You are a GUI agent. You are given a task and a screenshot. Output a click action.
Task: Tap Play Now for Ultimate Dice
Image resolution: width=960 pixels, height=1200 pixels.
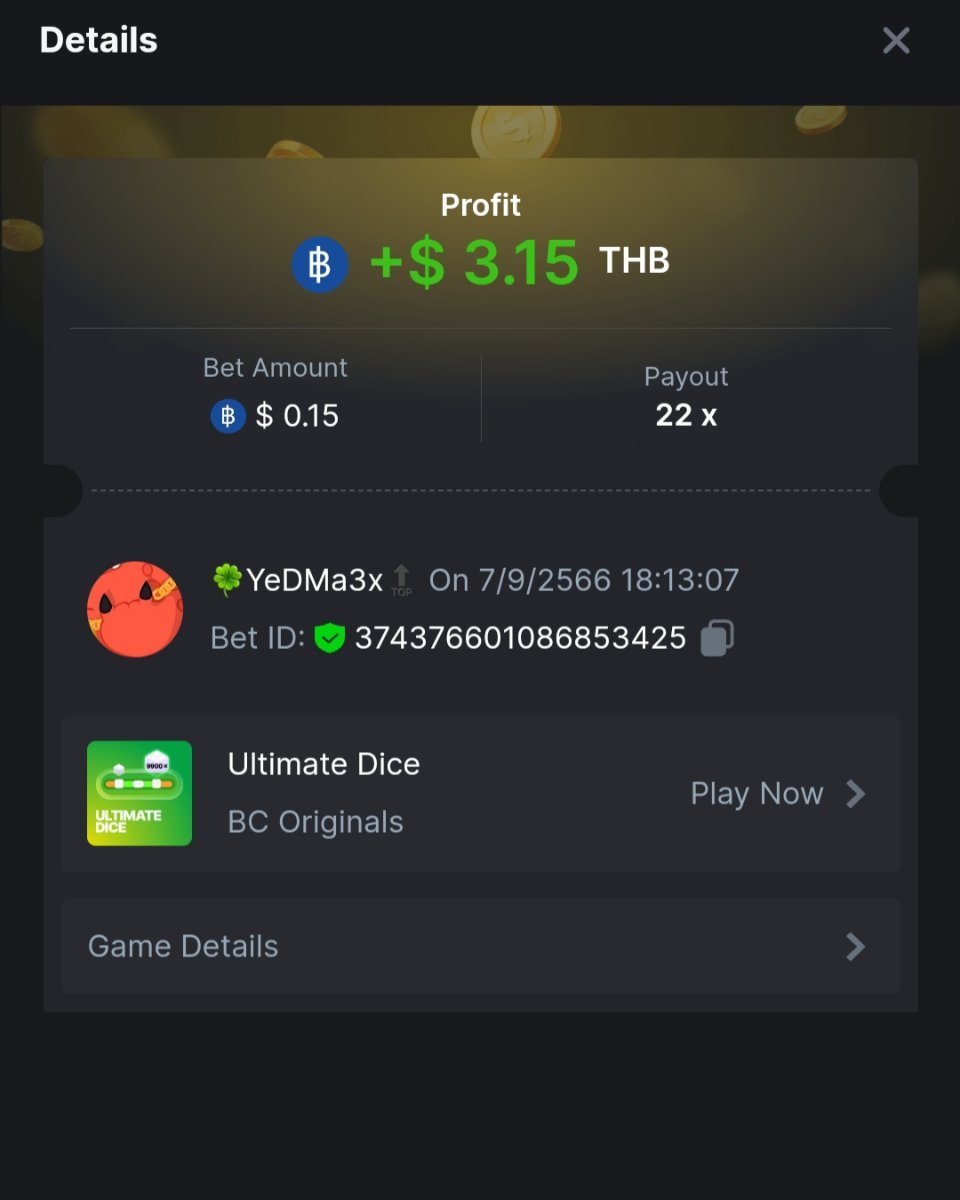point(776,794)
